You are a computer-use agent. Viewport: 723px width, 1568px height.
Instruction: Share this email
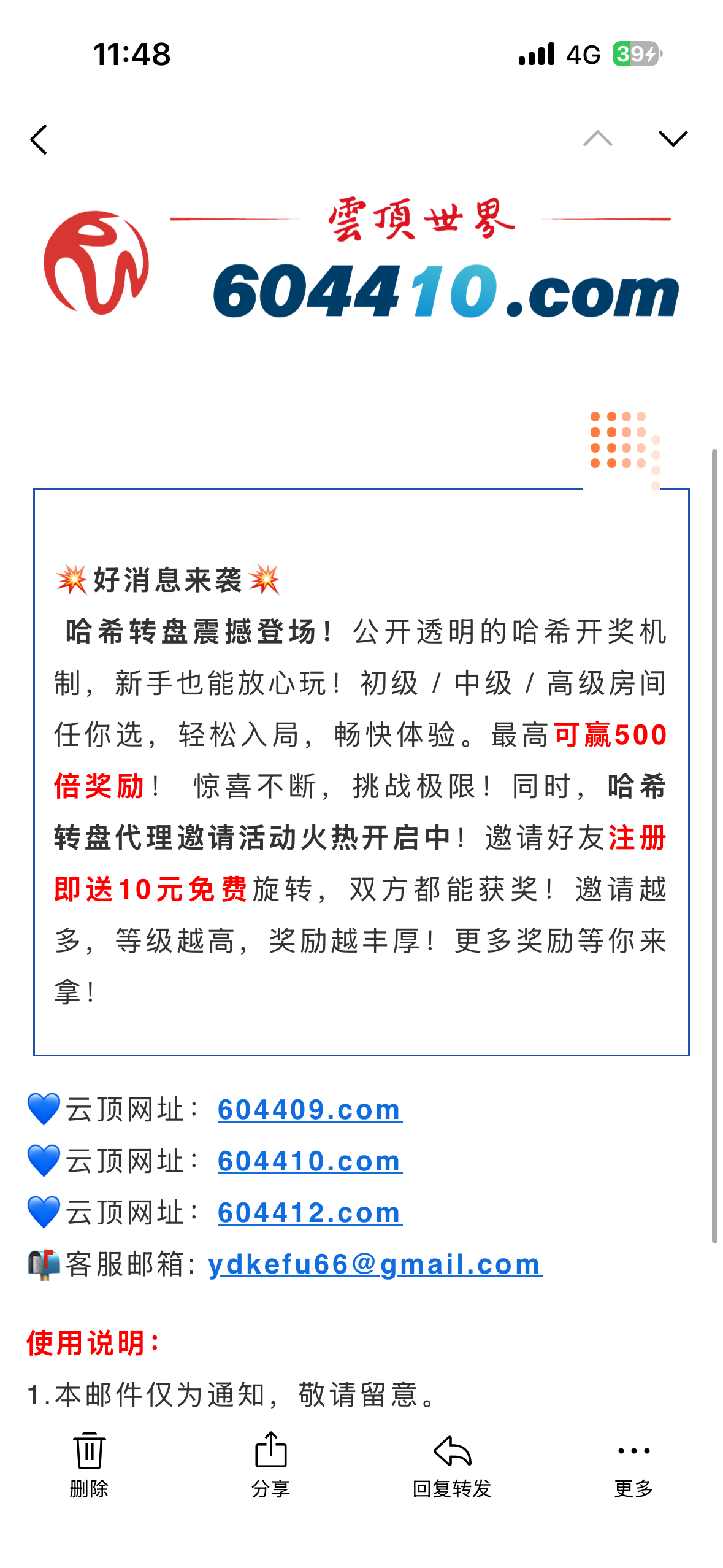[x=270, y=1464]
